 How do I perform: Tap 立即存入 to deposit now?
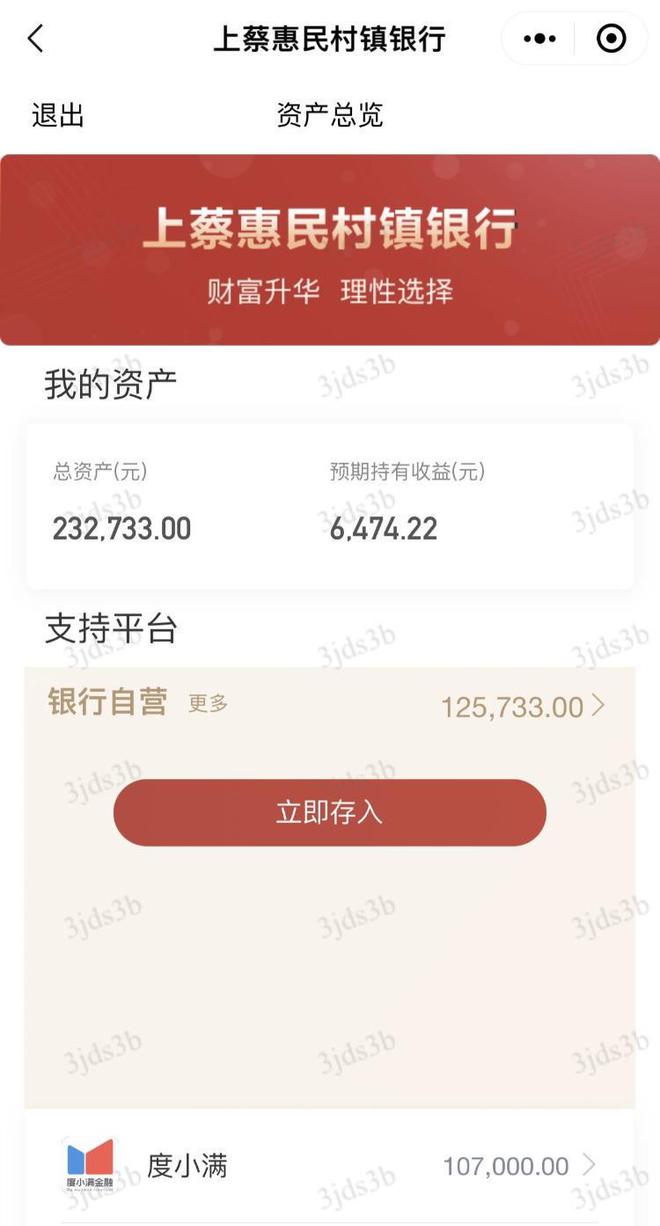[329, 812]
